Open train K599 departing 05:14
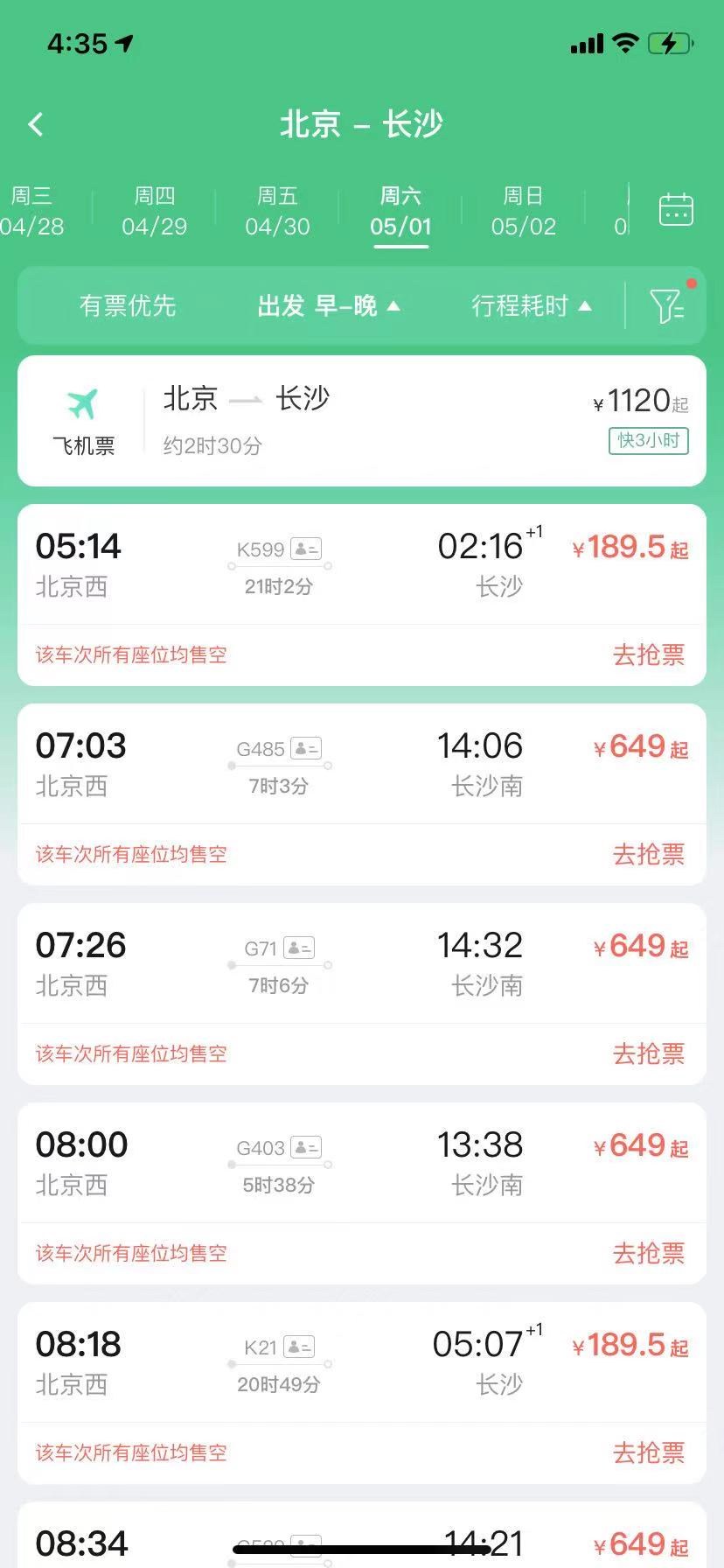The width and height of the screenshot is (724, 1568). click(361, 564)
